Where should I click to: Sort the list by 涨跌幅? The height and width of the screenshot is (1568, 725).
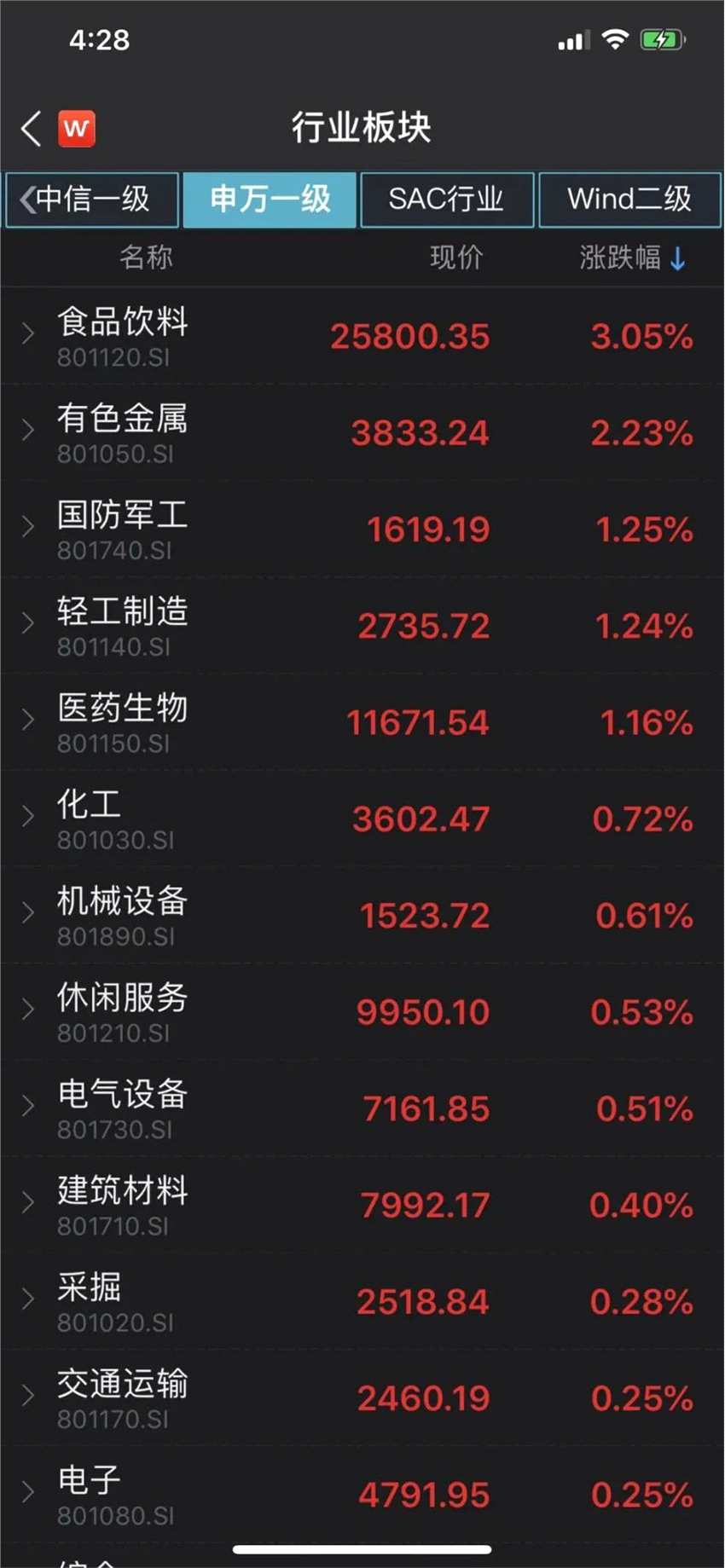tap(632, 257)
